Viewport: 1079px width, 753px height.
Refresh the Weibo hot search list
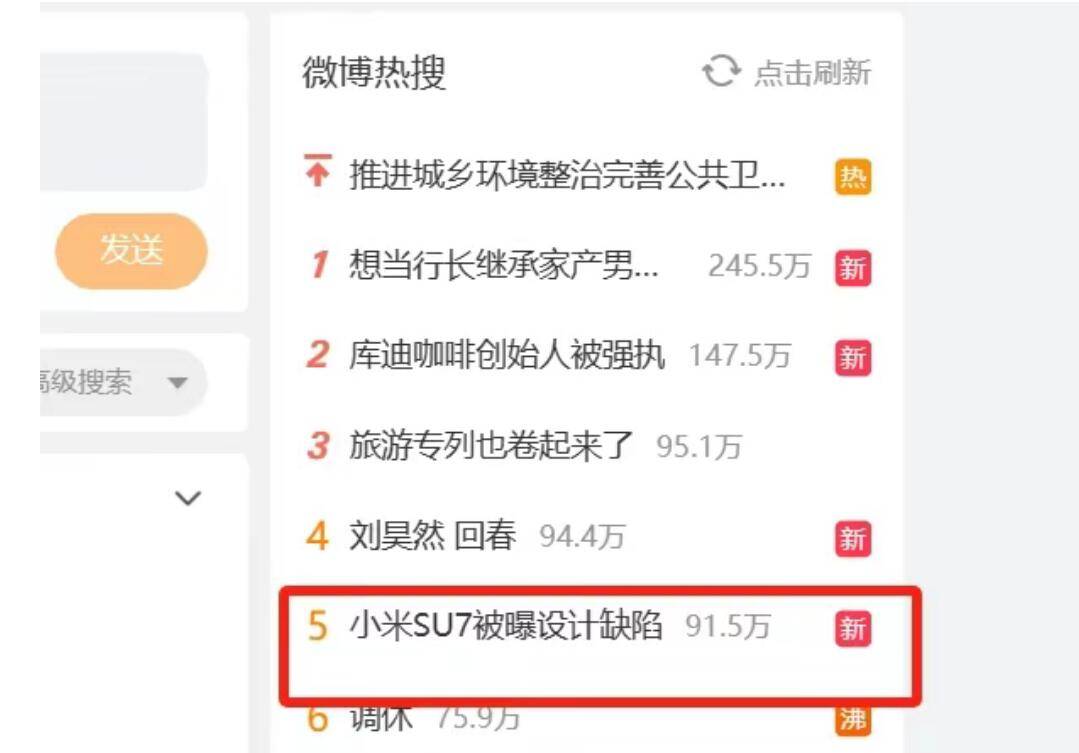tap(787, 73)
